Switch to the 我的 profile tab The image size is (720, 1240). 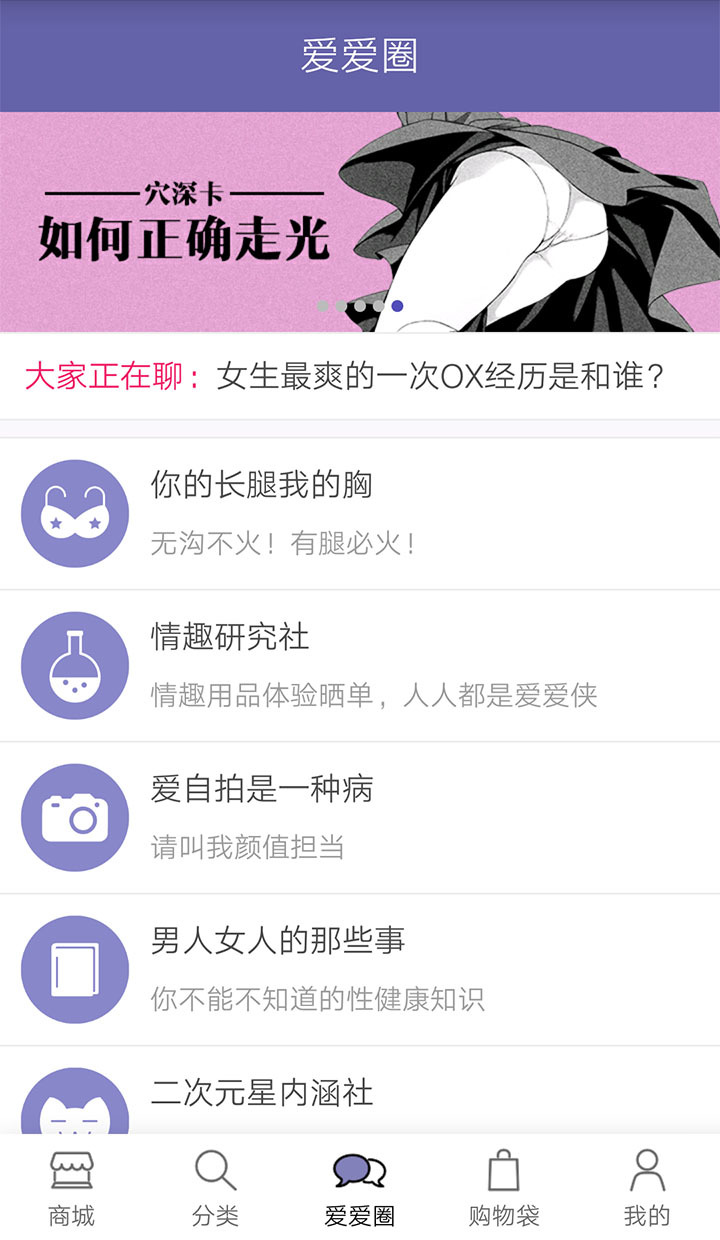647,1188
